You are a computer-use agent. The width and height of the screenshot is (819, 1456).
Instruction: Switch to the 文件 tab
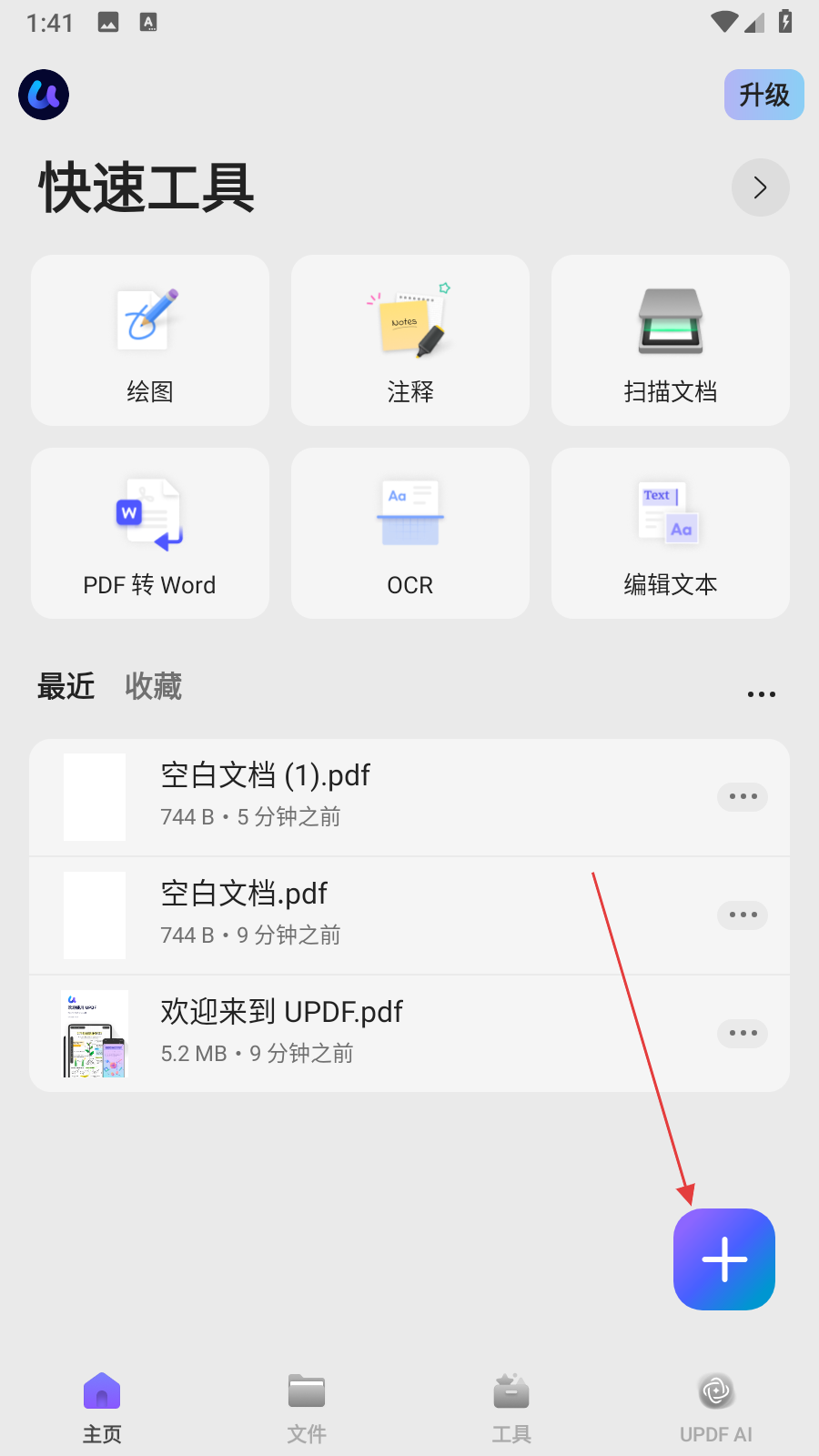point(307,1407)
